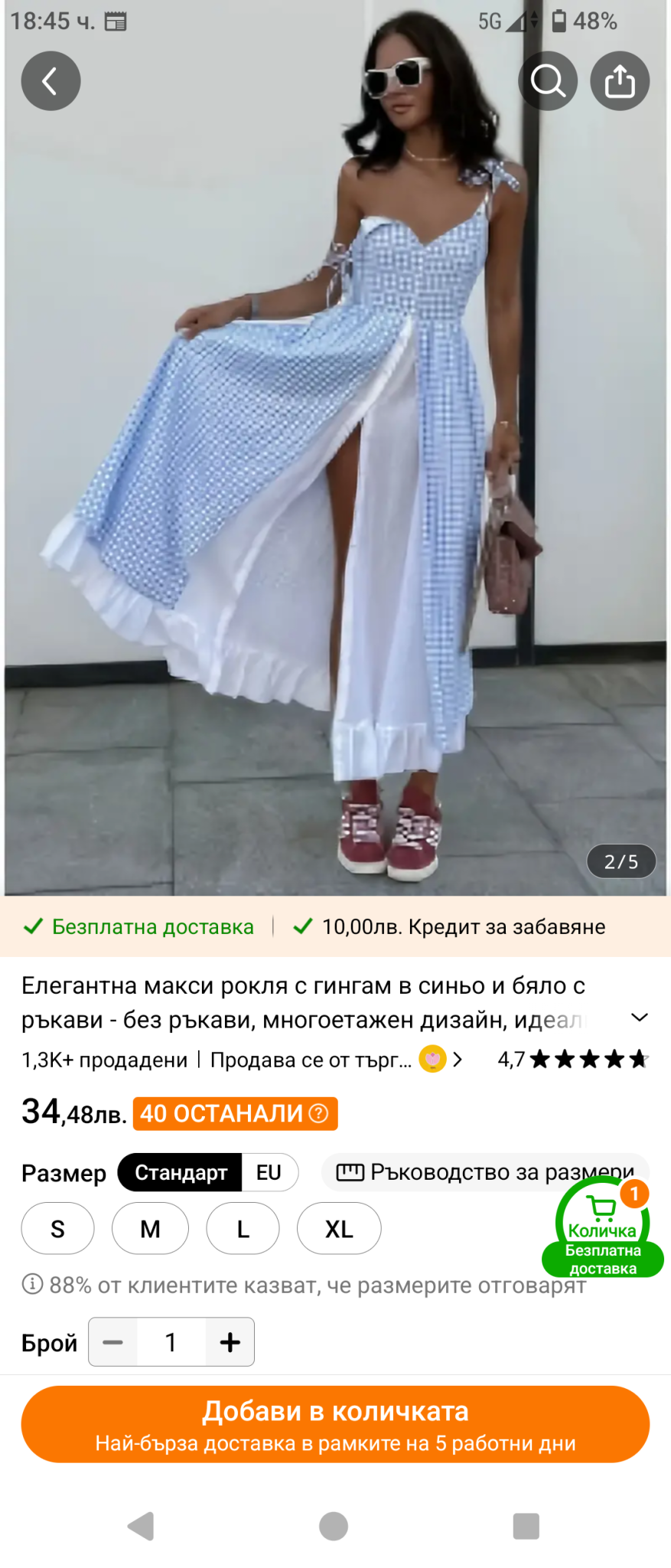Switch size format to Стандарт

pos(181,1172)
